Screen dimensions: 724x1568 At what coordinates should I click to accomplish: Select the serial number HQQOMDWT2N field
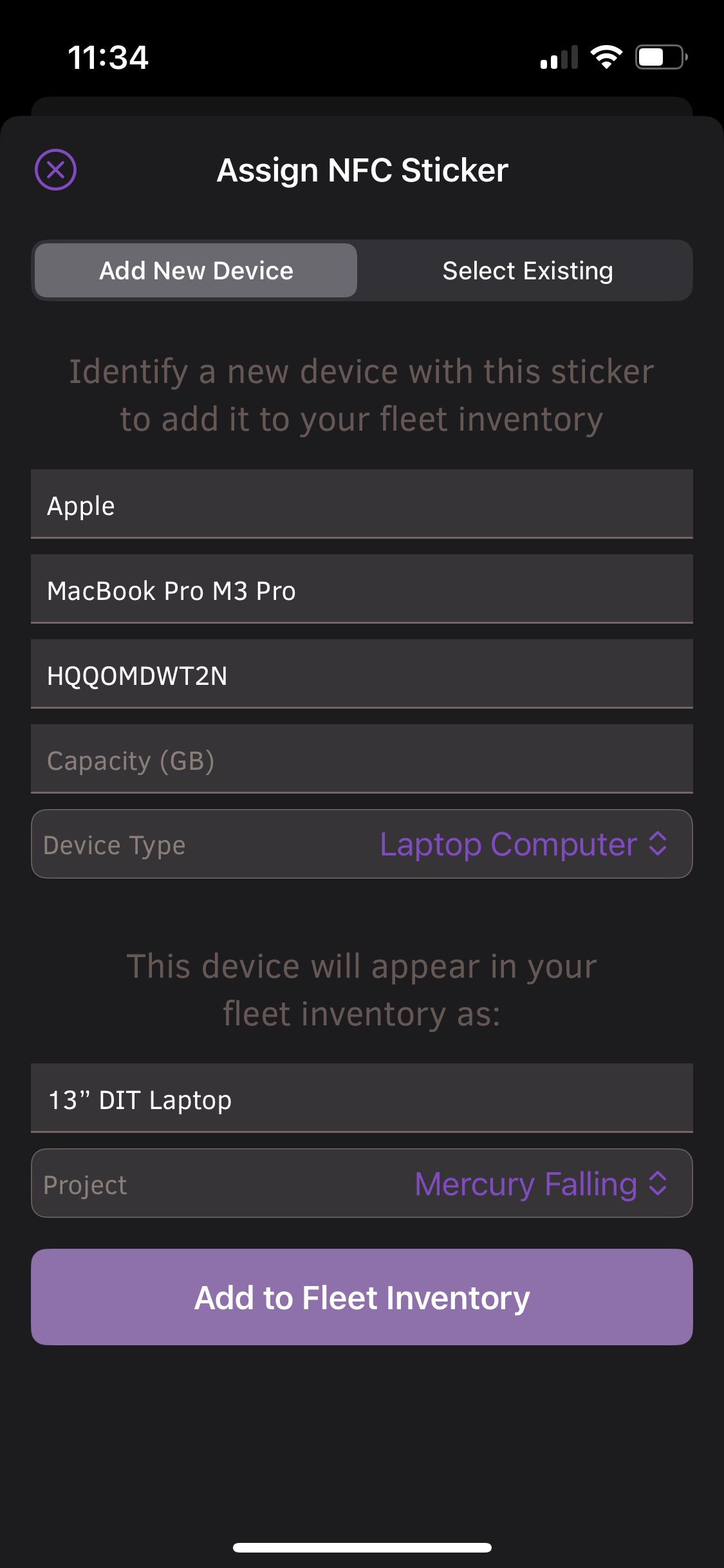tap(362, 675)
